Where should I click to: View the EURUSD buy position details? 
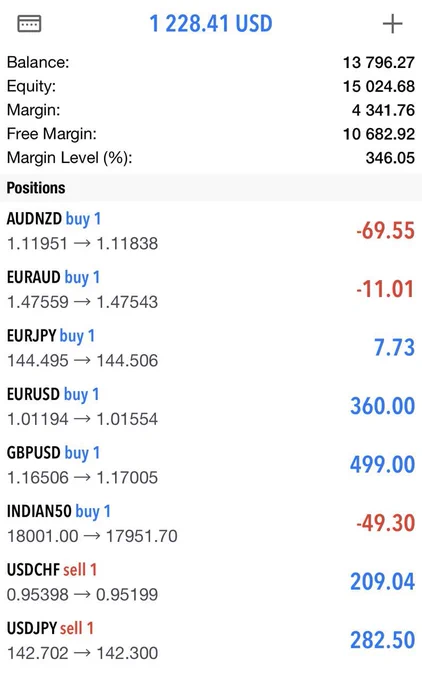coord(211,406)
